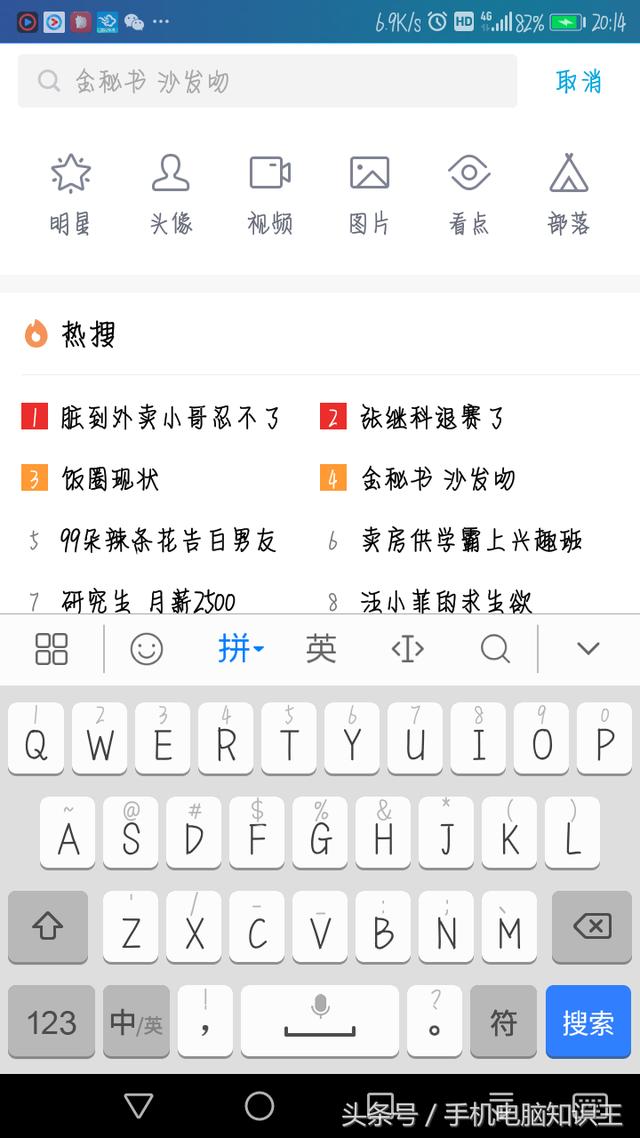Select hot search 张继科退赛了
Image resolution: width=640 pixels, height=1138 pixels.
pos(432,417)
